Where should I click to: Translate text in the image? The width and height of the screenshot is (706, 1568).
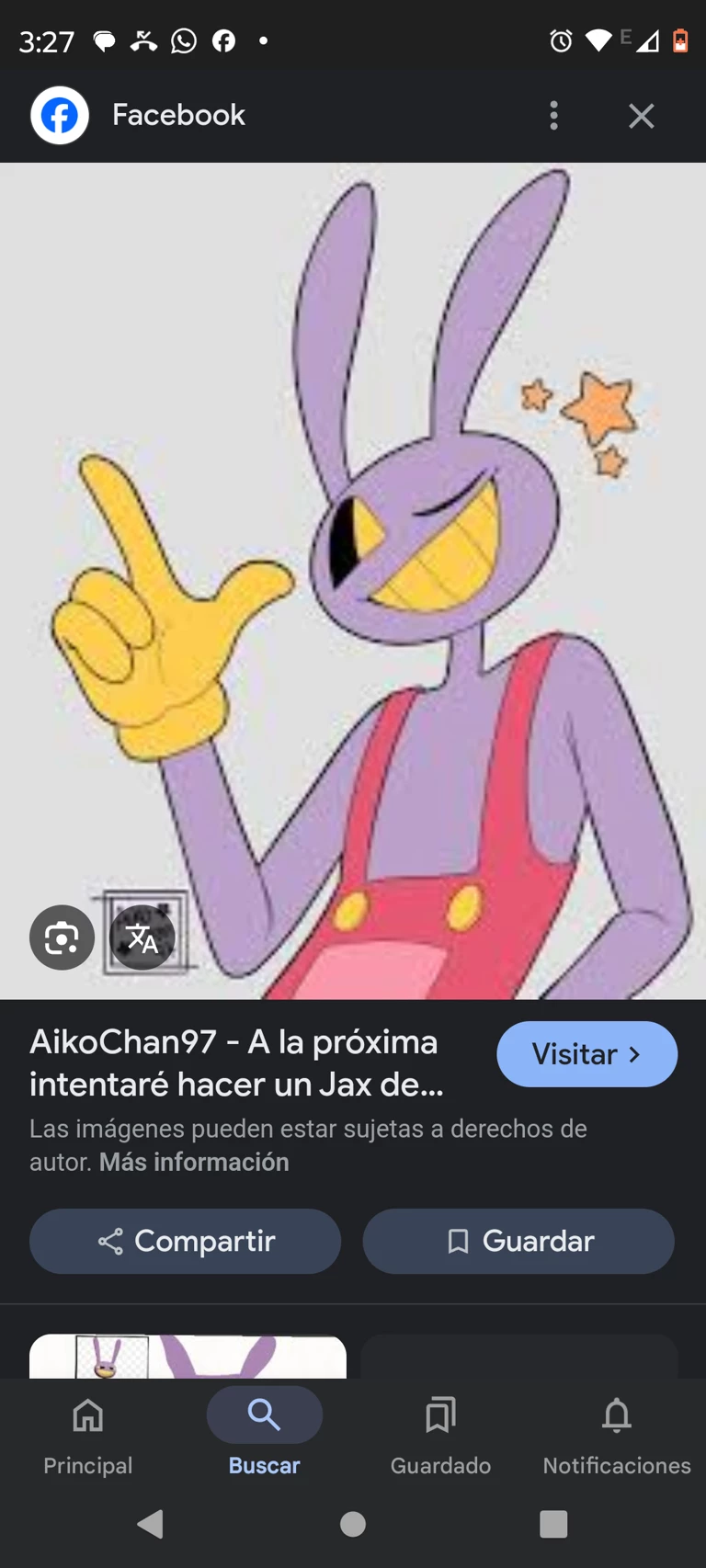coord(142,937)
